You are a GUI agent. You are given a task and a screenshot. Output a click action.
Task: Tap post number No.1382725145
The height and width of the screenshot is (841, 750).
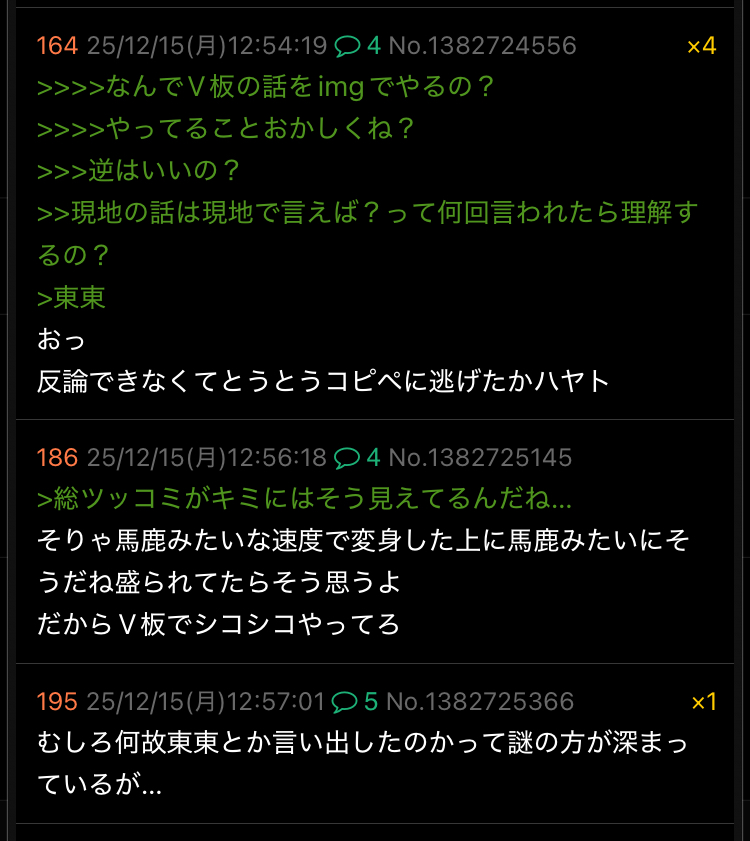tap(480, 458)
